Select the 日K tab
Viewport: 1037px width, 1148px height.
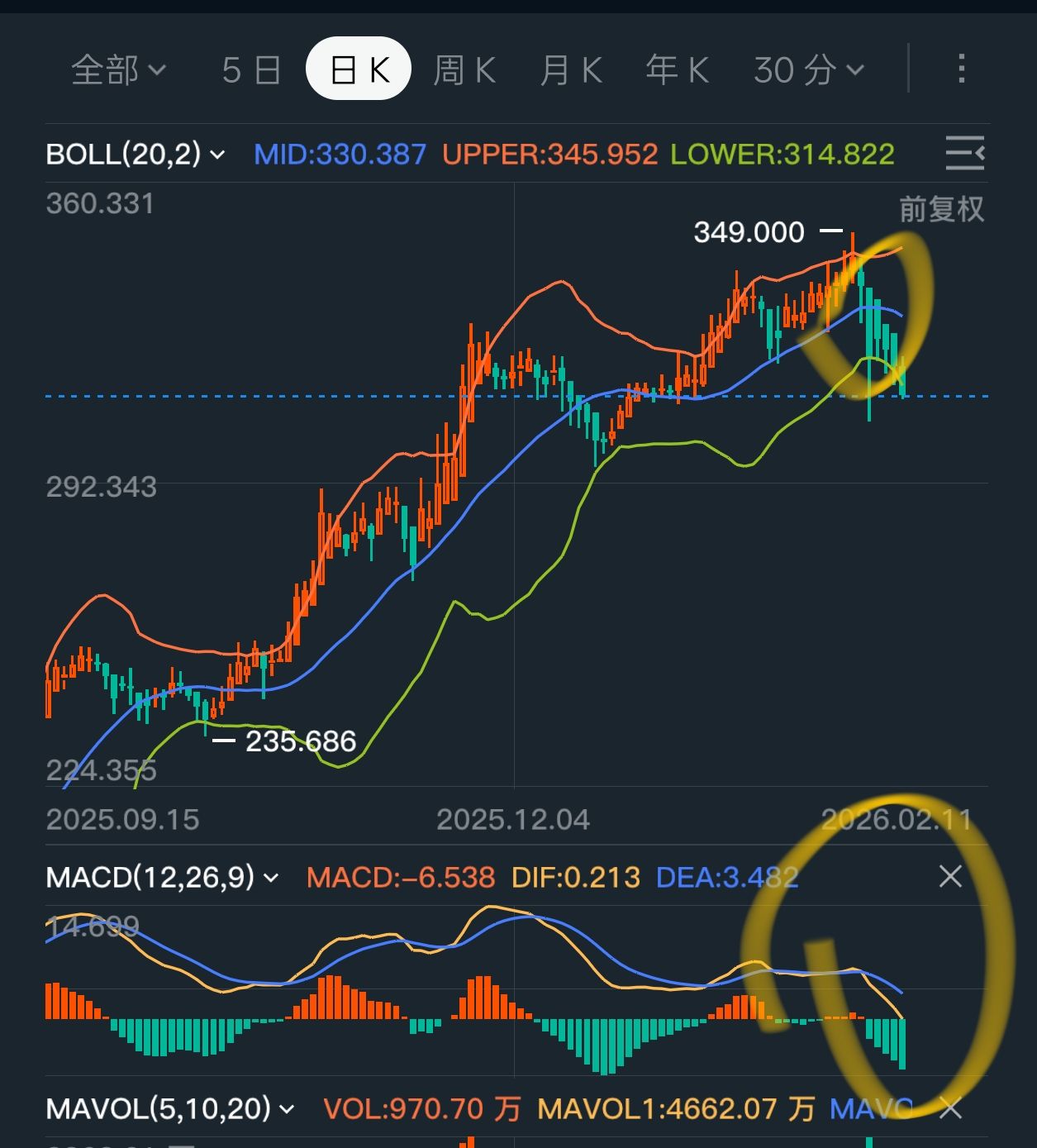pos(359,70)
